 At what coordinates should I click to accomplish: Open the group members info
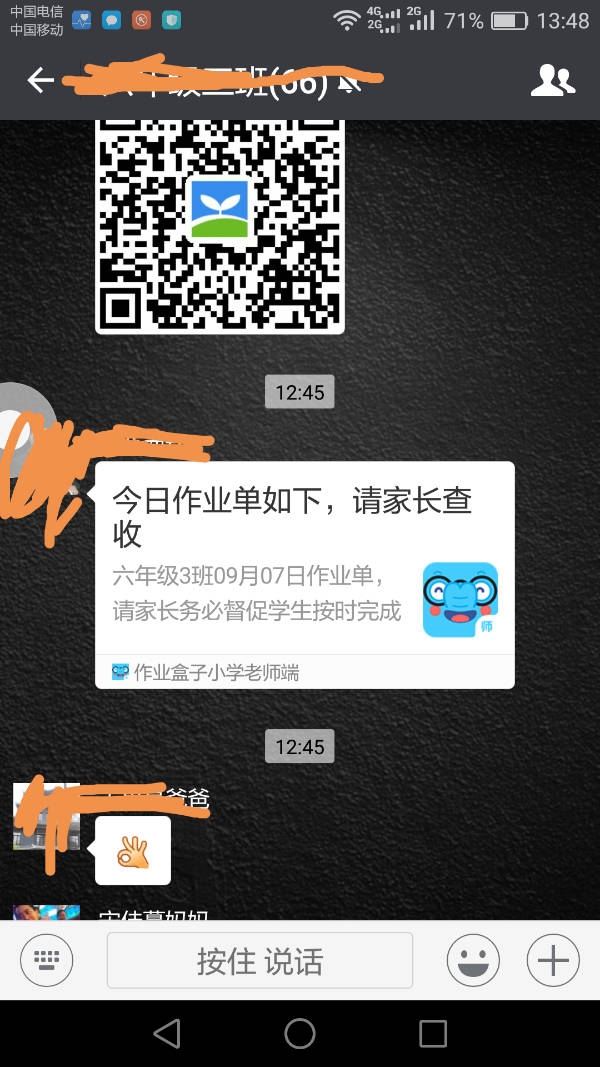point(552,81)
